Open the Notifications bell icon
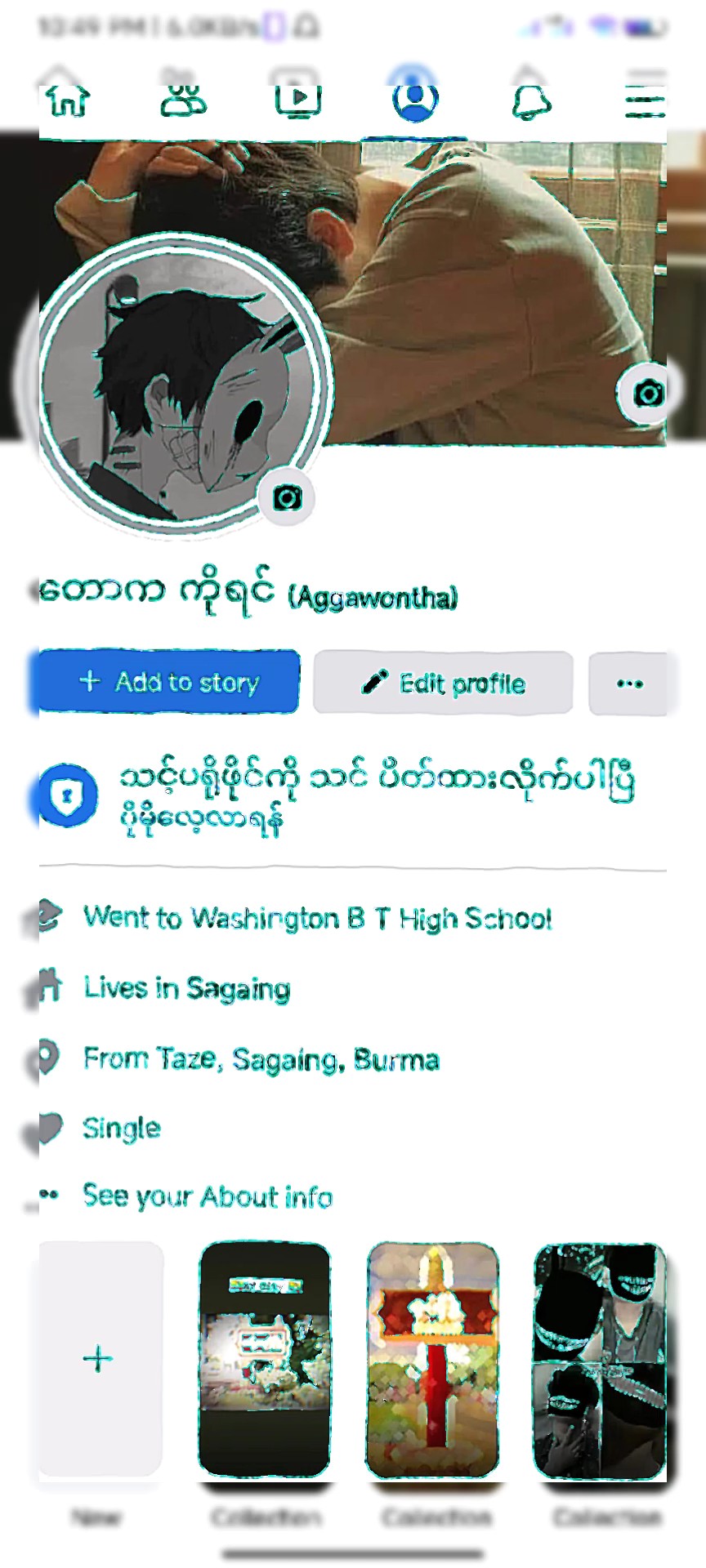 pos(529,100)
